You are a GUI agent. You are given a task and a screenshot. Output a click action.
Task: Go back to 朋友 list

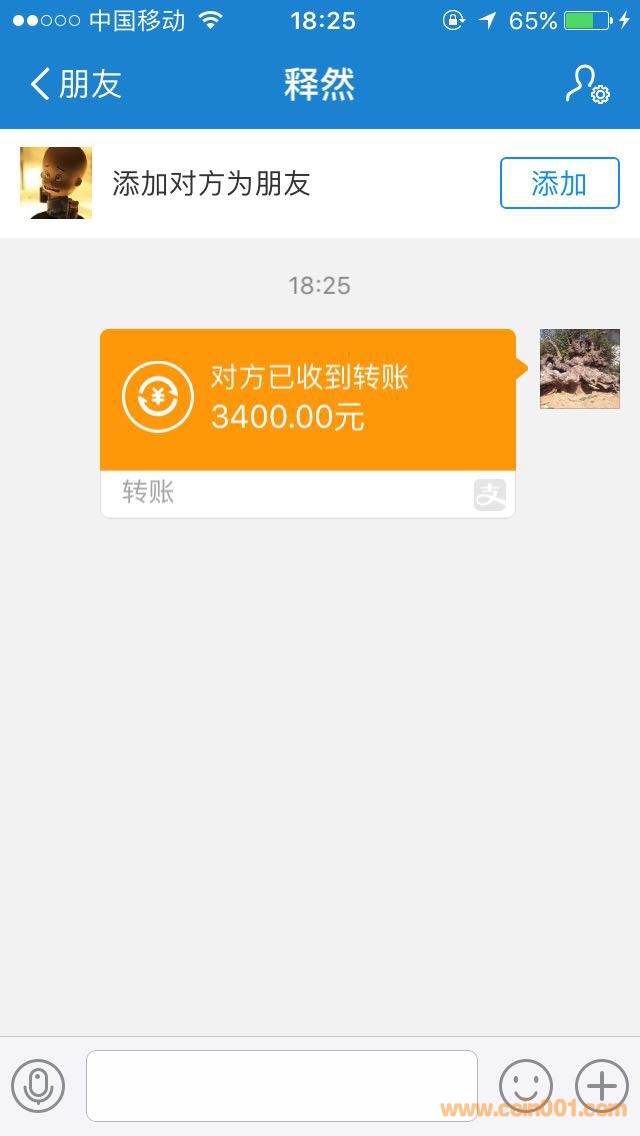click(76, 84)
